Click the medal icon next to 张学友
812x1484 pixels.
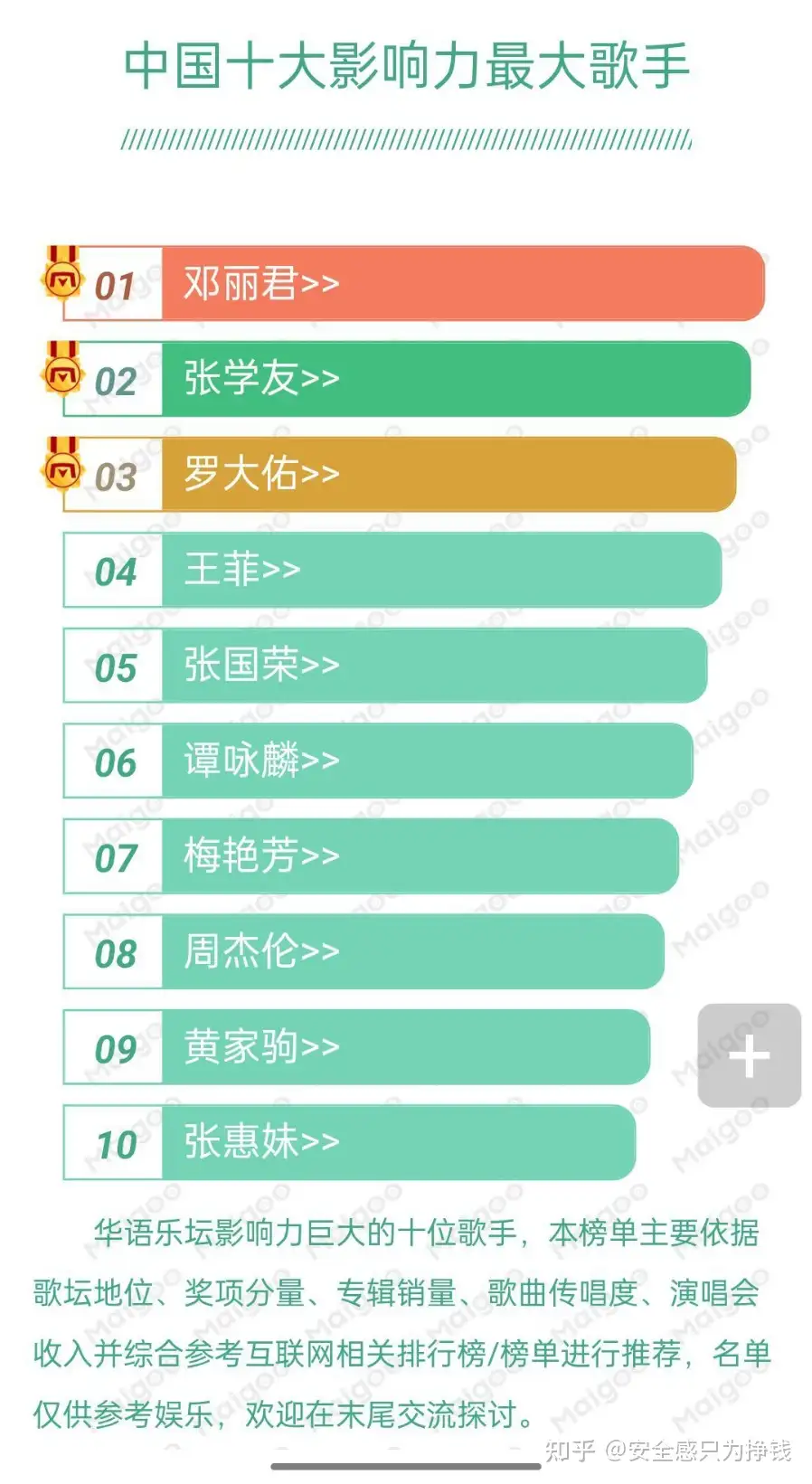click(63, 373)
